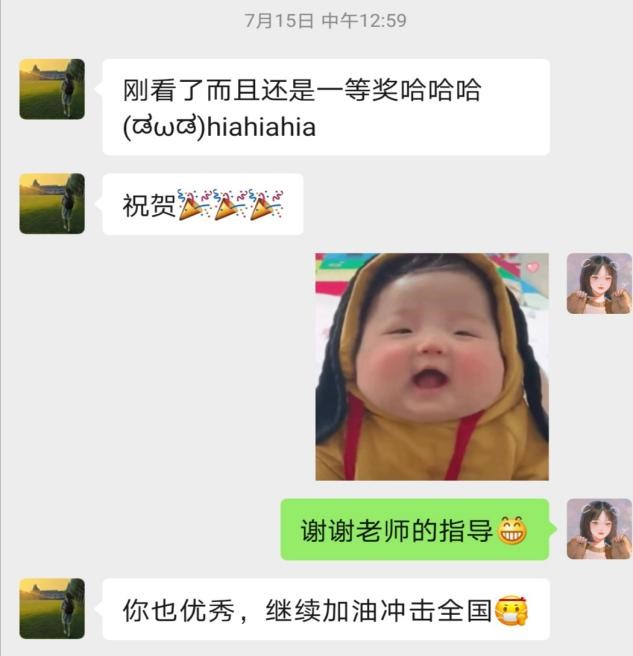Image resolution: width=633 pixels, height=656 pixels.
Task: Open the baby sticker image message
Action: [432, 367]
